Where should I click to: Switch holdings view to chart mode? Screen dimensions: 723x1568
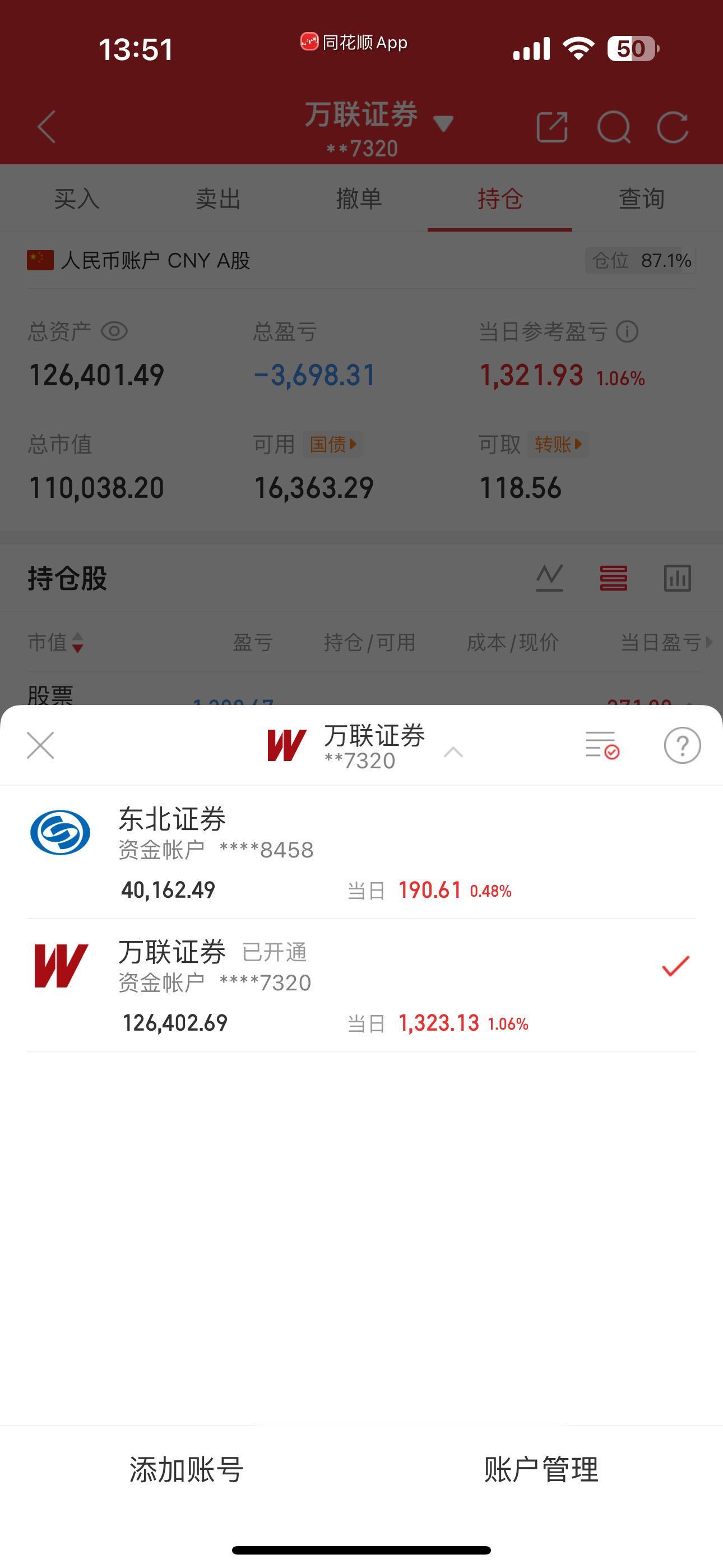pyautogui.click(x=550, y=578)
